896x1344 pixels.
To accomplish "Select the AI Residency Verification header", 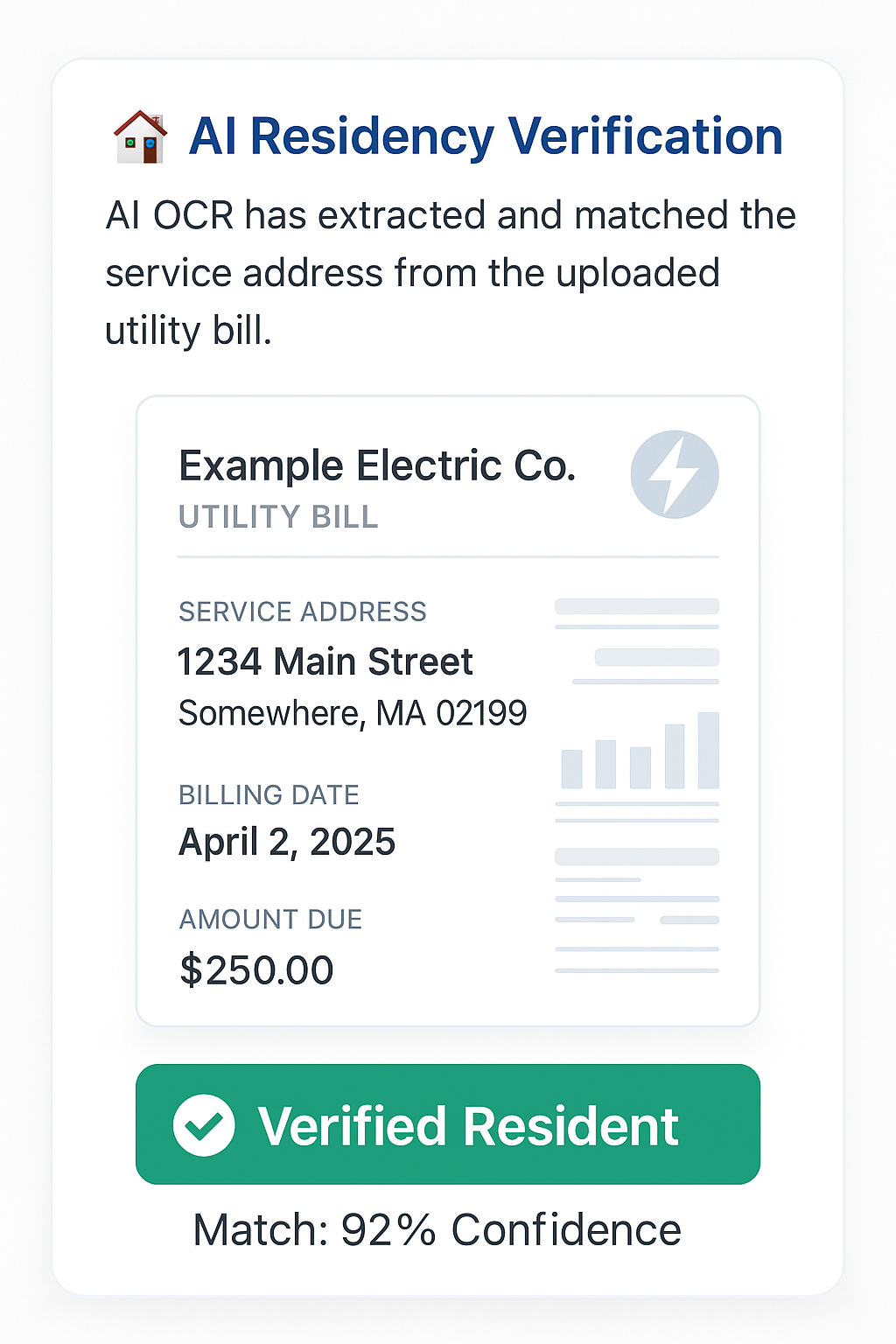I will [485, 136].
